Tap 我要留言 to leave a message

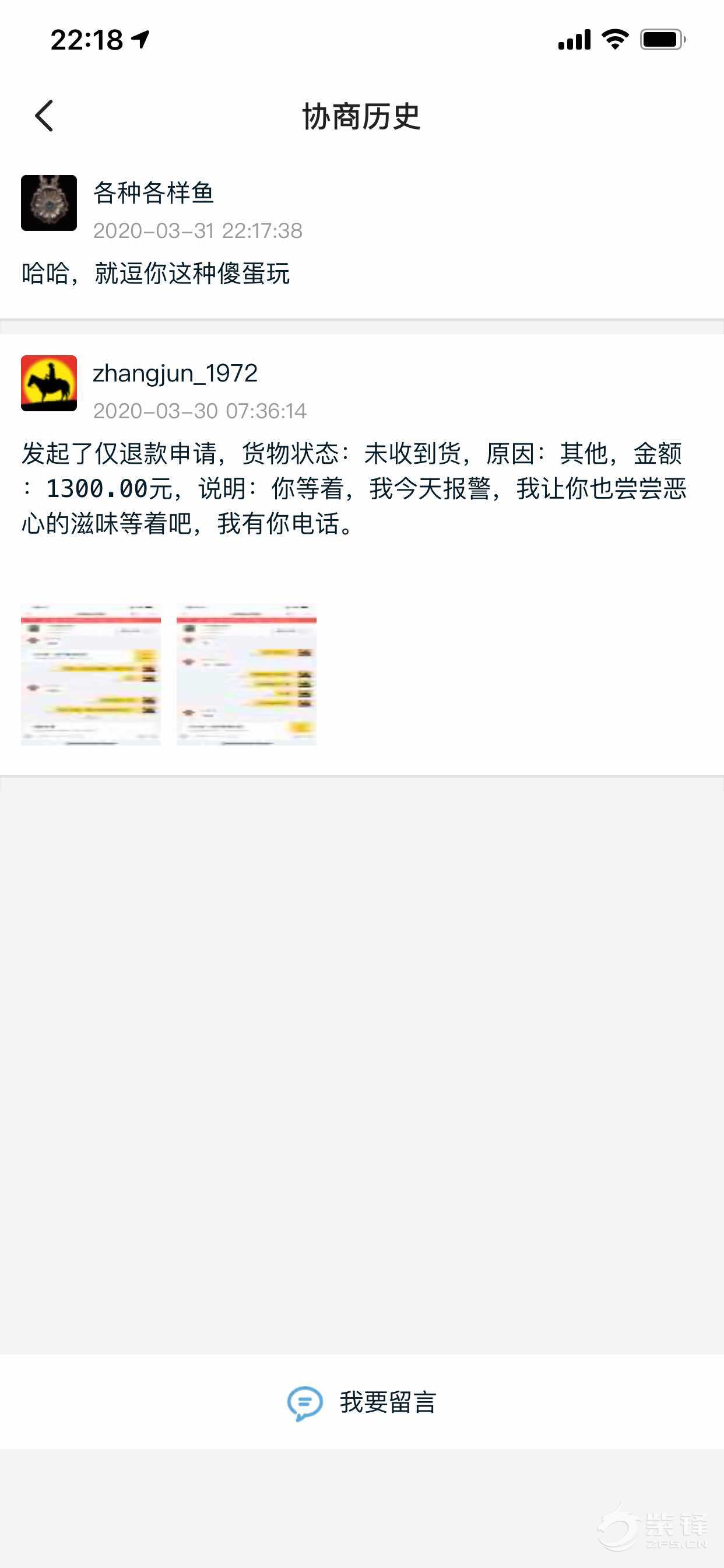point(362,1402)
